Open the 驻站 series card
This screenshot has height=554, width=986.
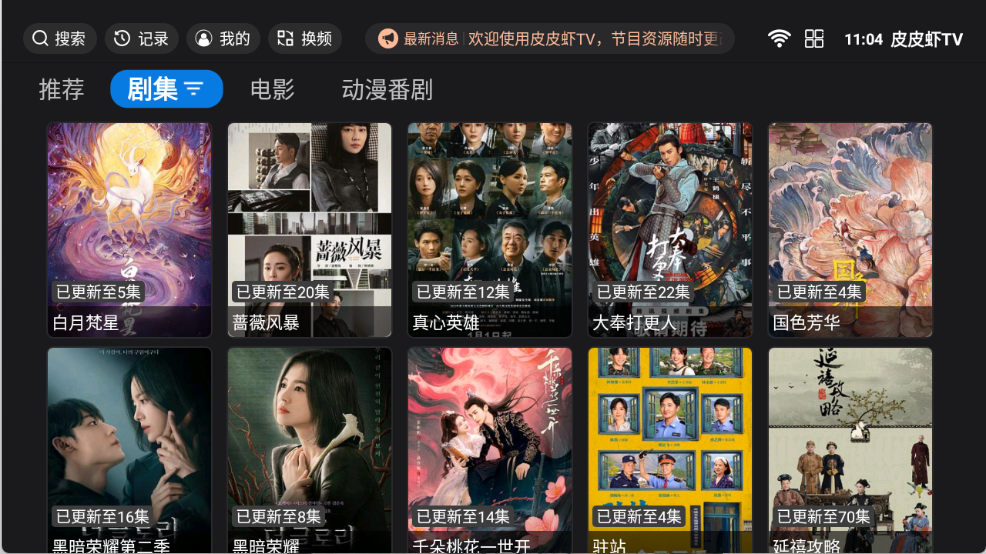pos(669,450)
